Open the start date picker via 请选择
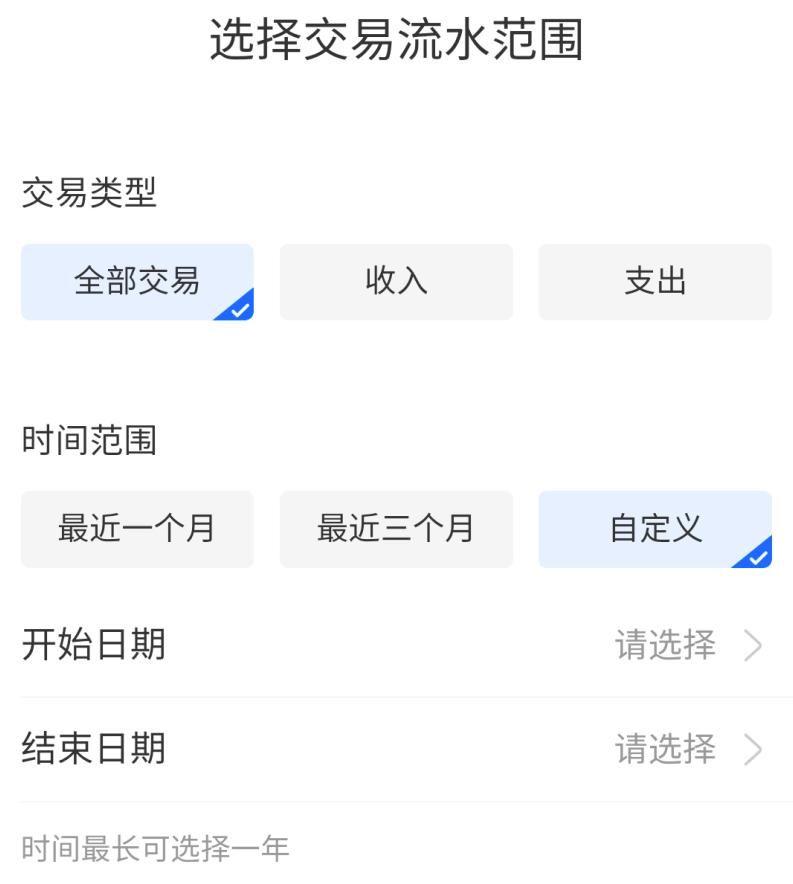The image size is (793, 884). tap(664, 646)
